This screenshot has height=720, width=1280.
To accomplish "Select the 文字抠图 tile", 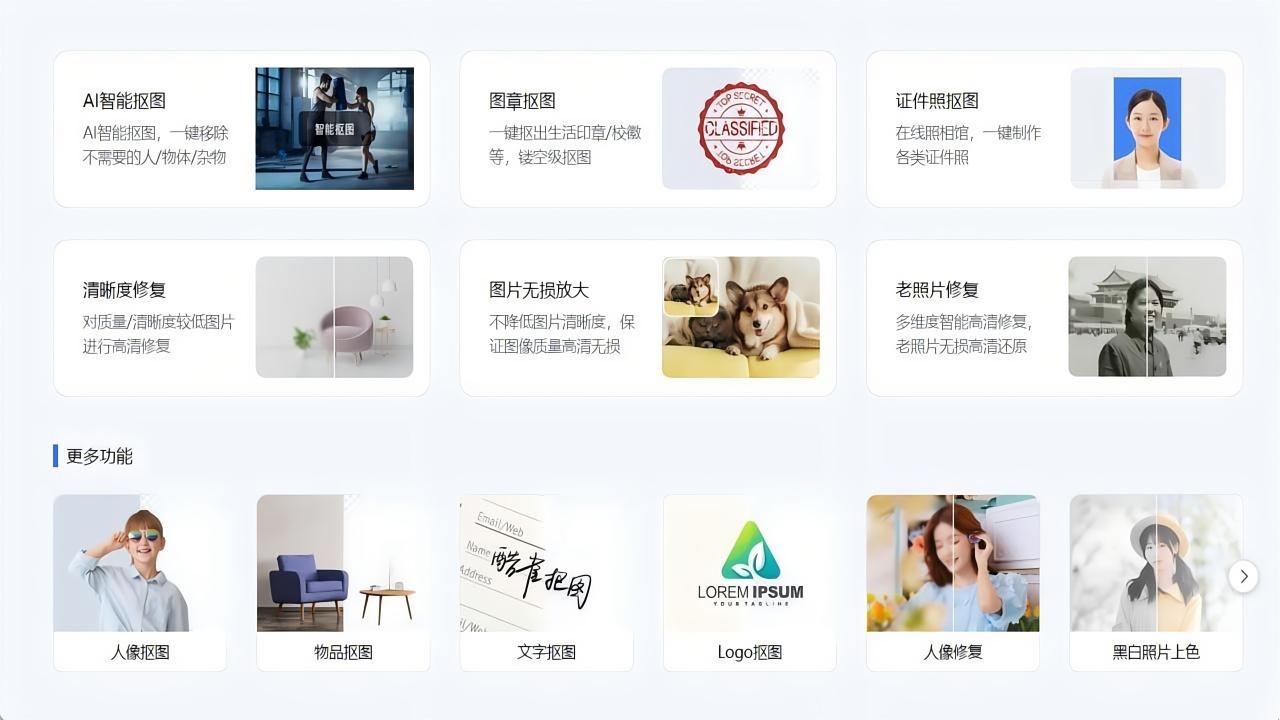I will coord(546,582).
